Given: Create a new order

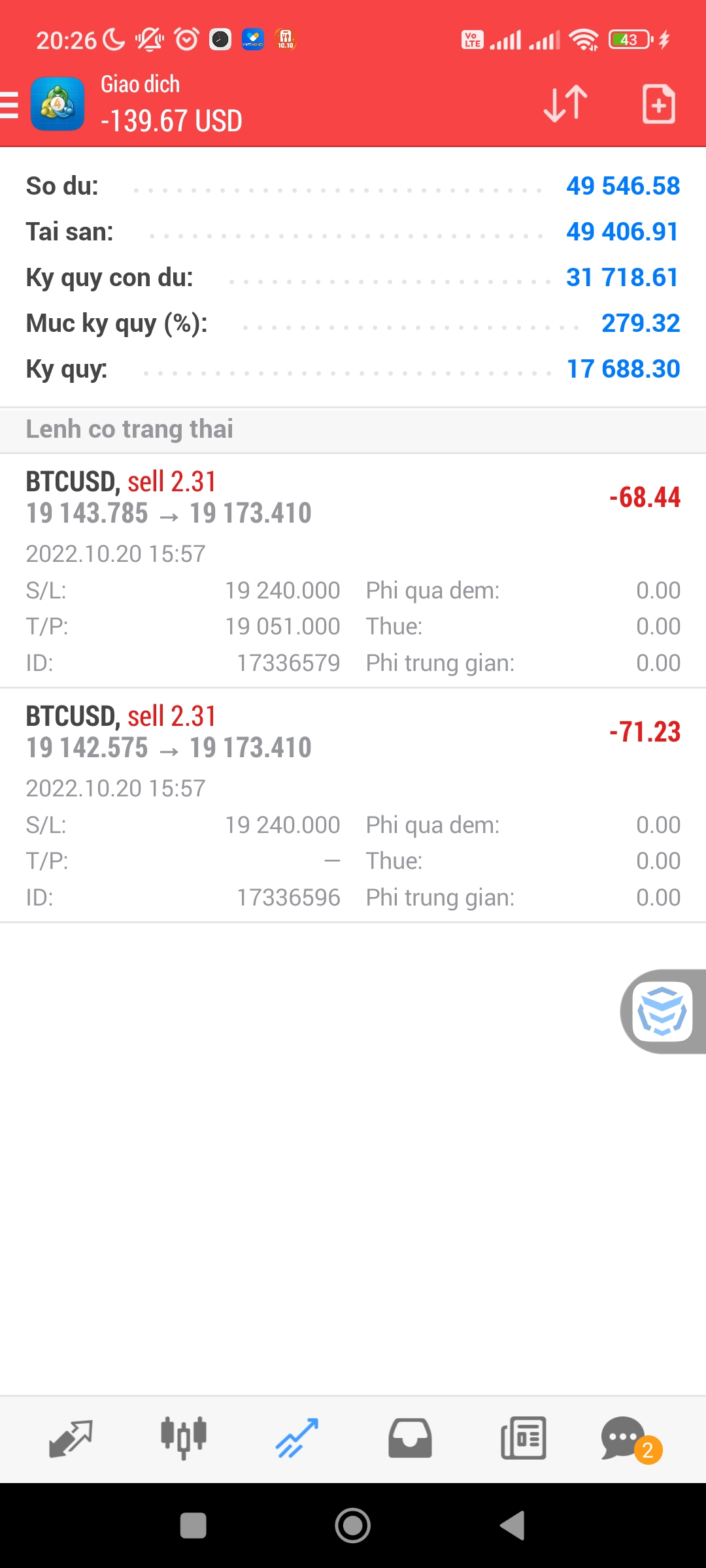Looking at the screenshot, I should click(x=658, y=104).
